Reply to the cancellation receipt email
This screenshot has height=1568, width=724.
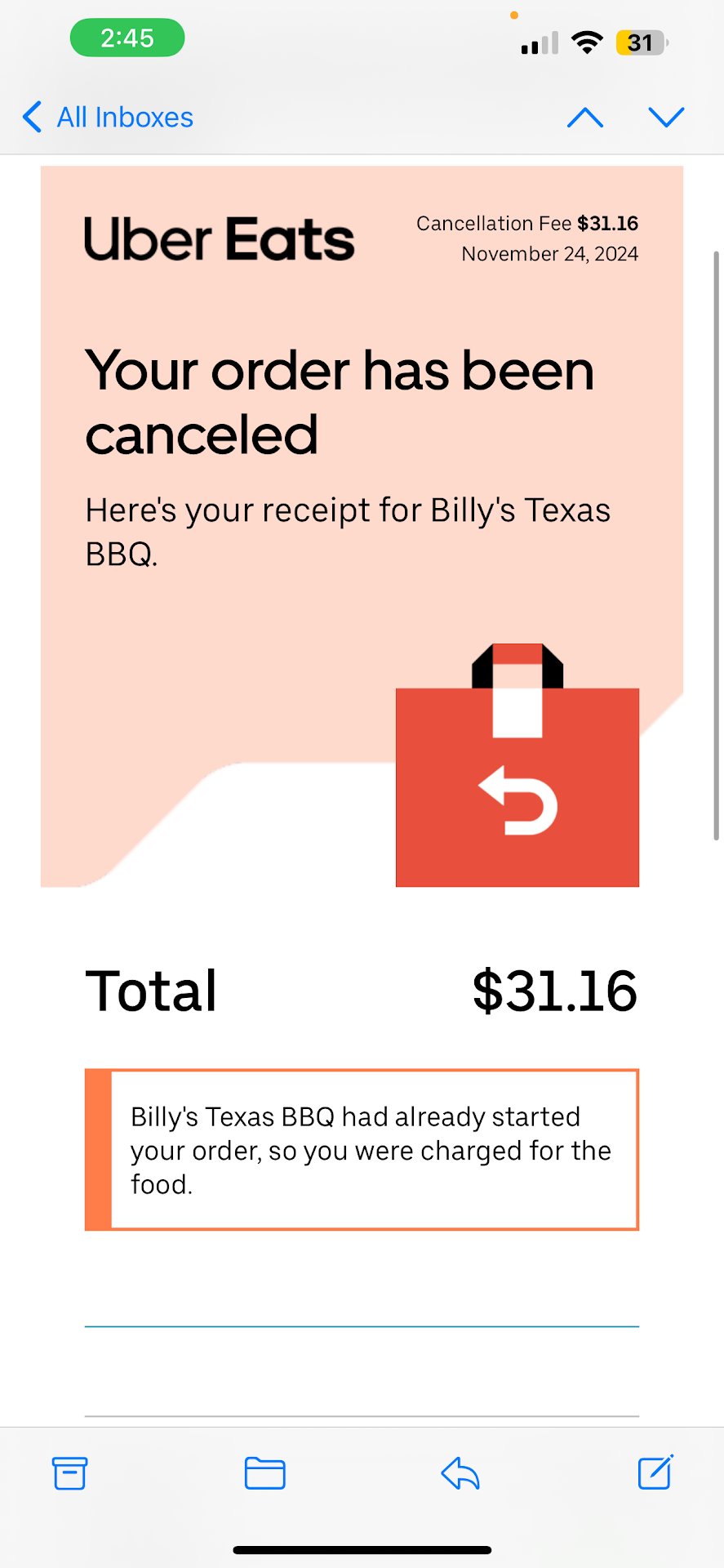click(x=460, y=1473)
